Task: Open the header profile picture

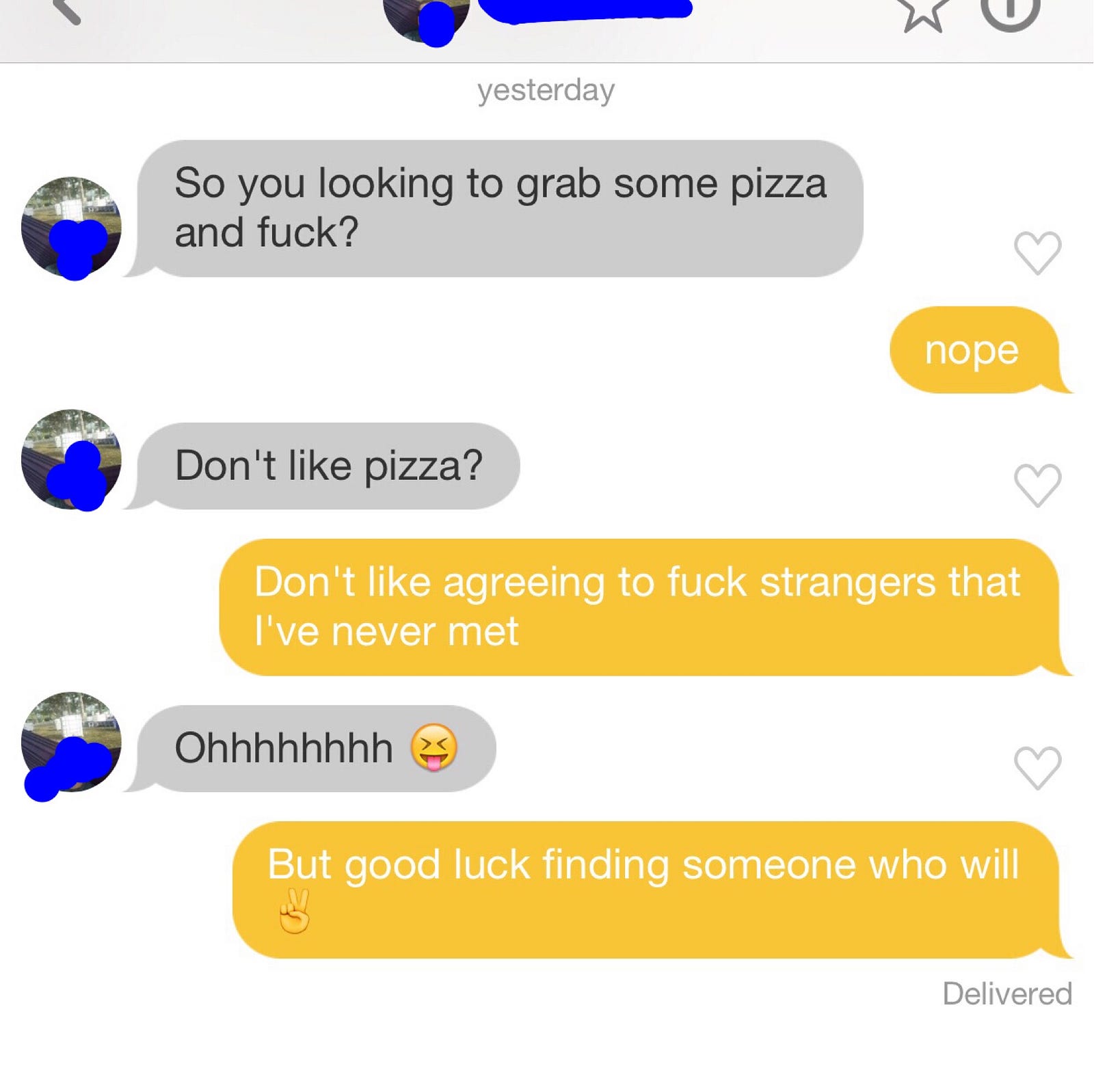Action: pyautogui.click(x=425, y=16)
